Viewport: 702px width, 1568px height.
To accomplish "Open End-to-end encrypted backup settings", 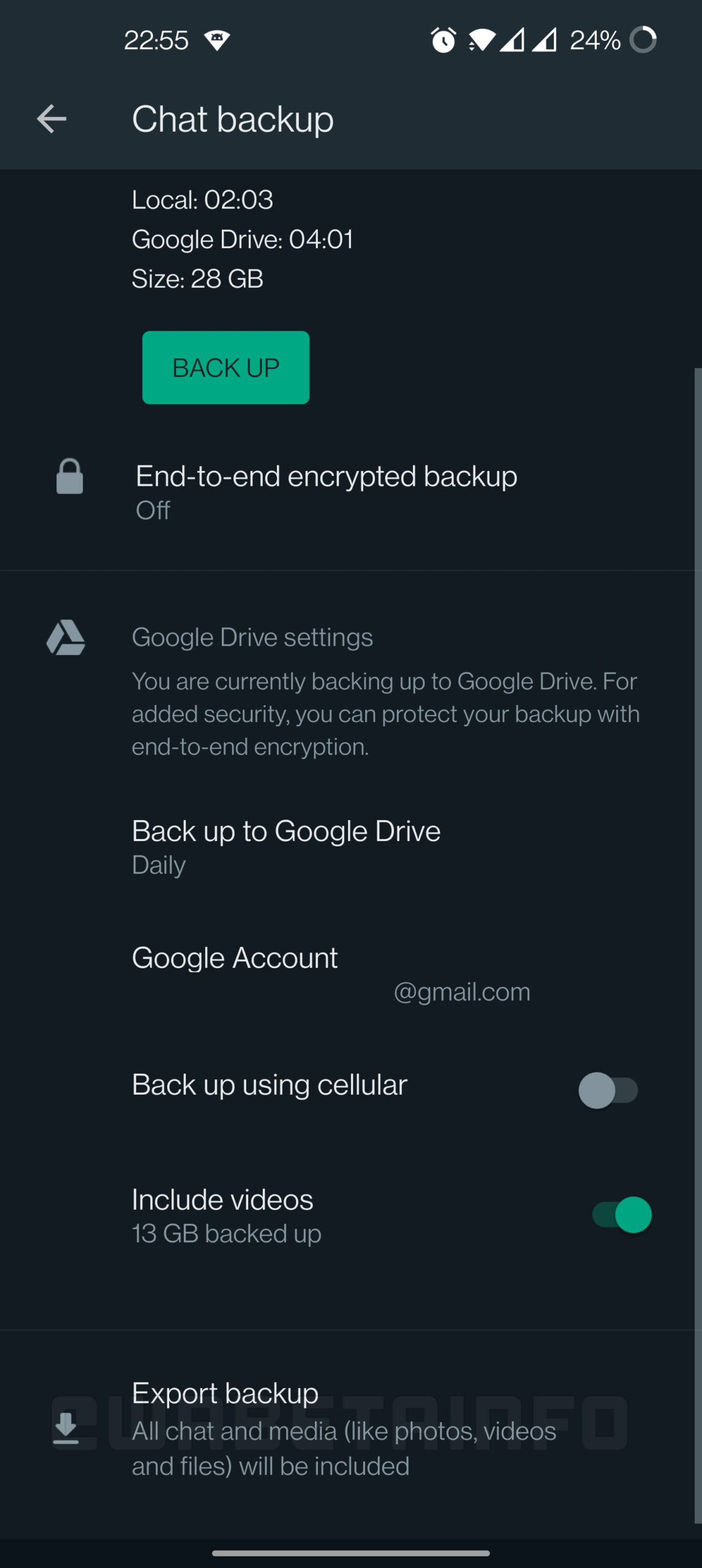I will (x=326, y=491).
